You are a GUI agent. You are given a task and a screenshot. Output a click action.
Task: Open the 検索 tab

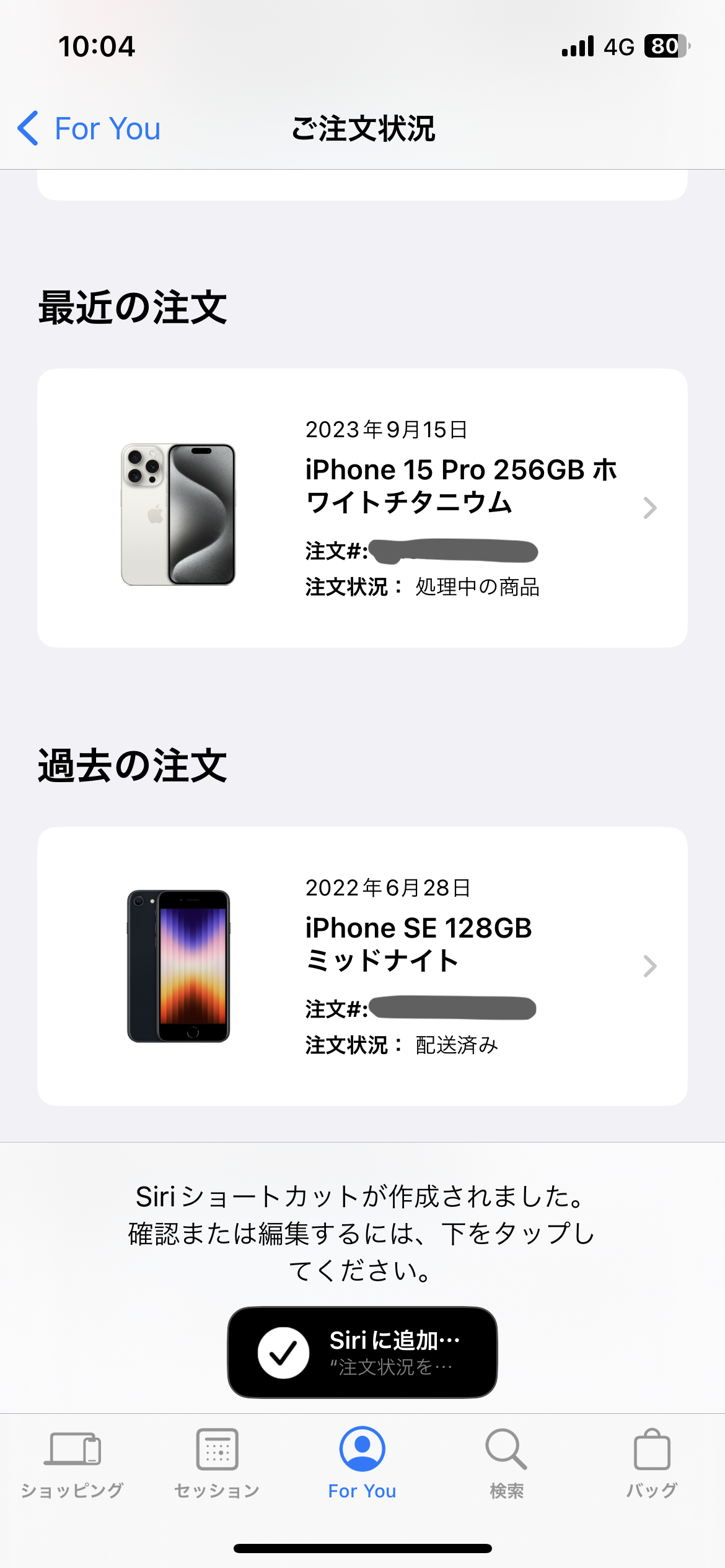(507, 1464)
